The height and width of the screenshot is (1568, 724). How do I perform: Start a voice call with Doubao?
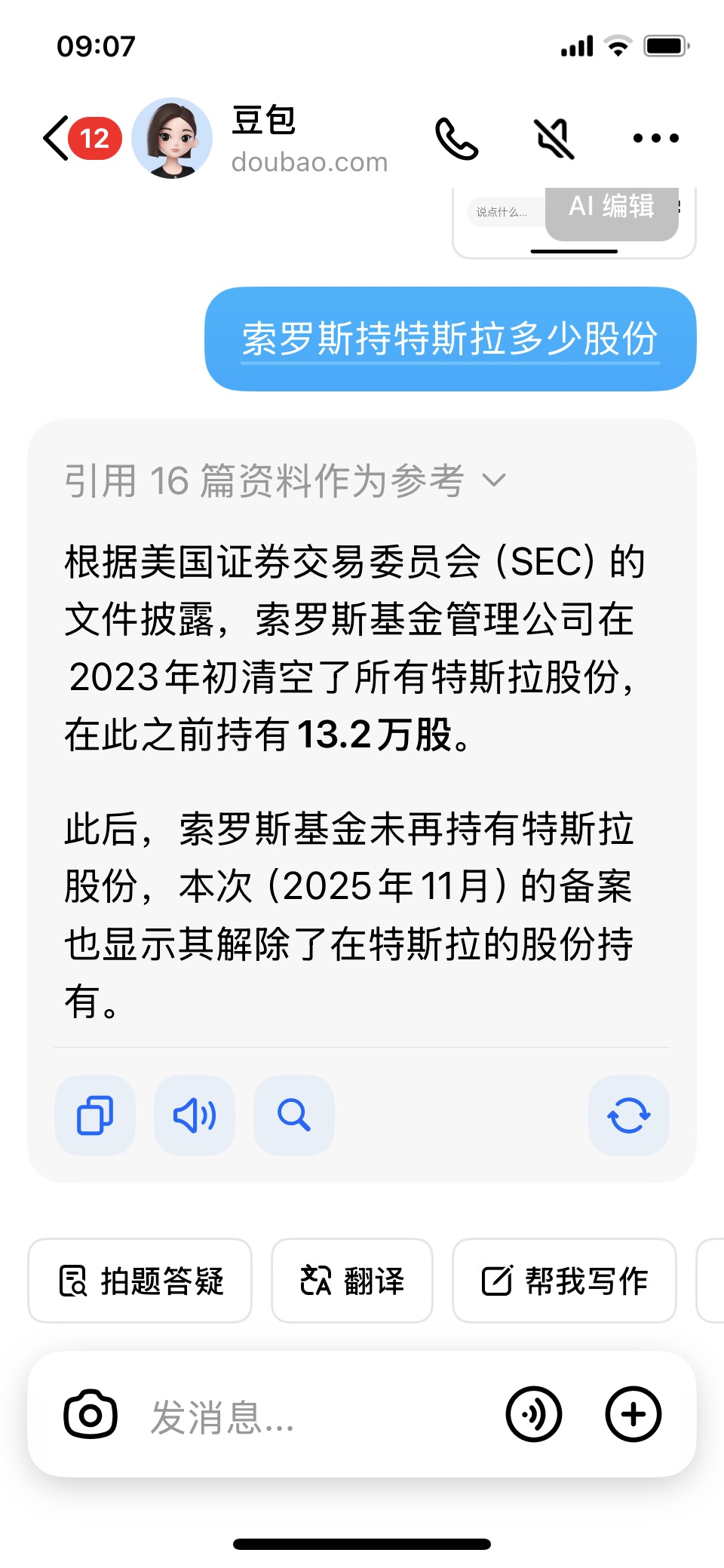pos(456,139)
